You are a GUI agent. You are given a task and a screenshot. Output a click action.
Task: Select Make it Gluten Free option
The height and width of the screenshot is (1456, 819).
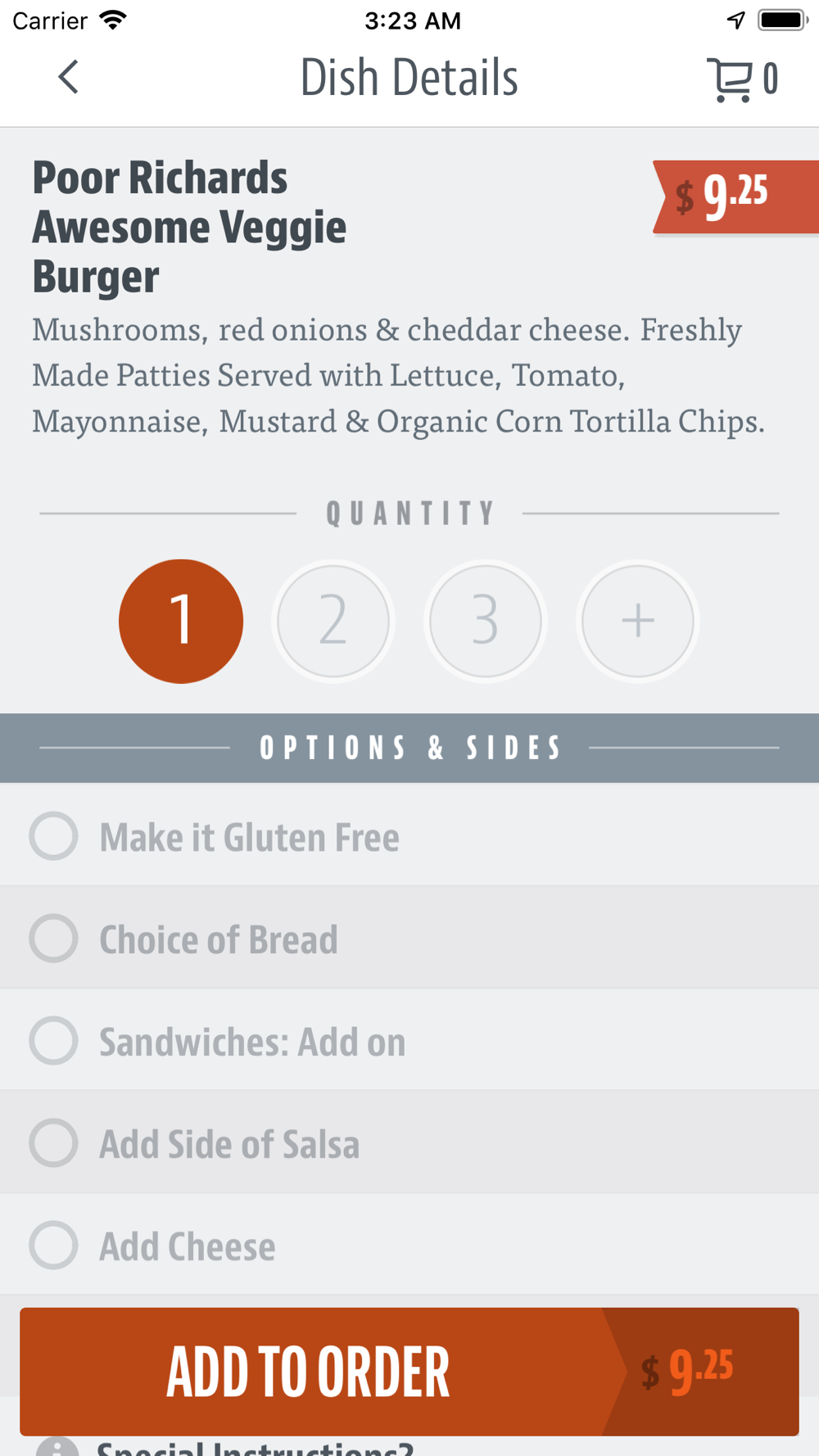click(x=409, y=835)
